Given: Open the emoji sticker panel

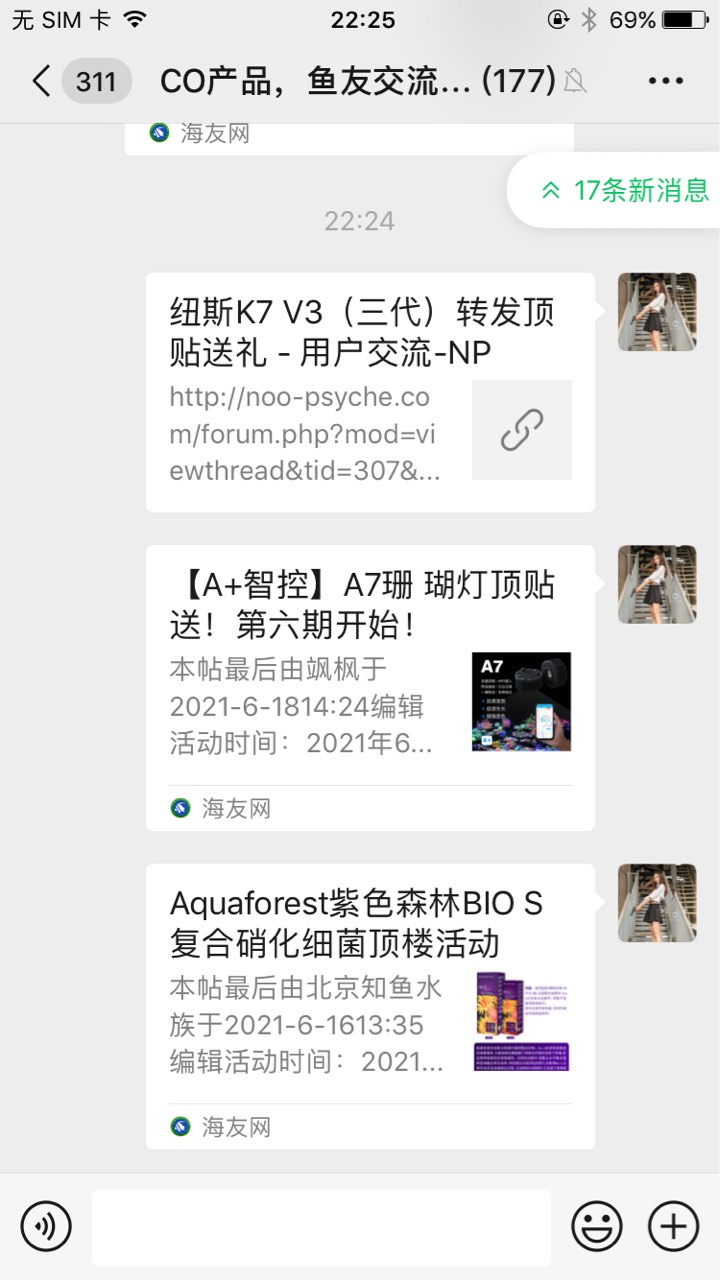Looking at the screenshot, I should pyautogui.click(x=597, y=1226).
